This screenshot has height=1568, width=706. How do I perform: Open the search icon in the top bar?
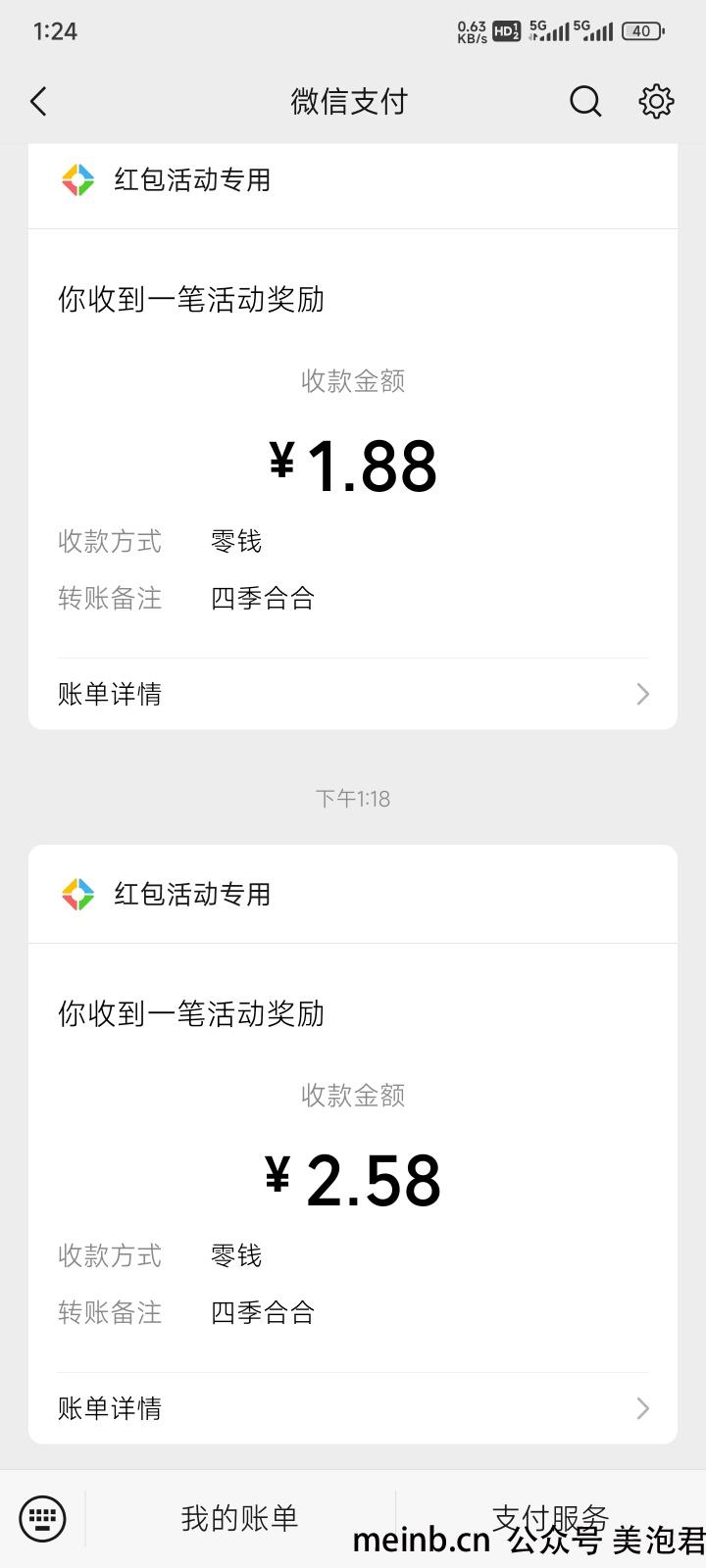585,101
